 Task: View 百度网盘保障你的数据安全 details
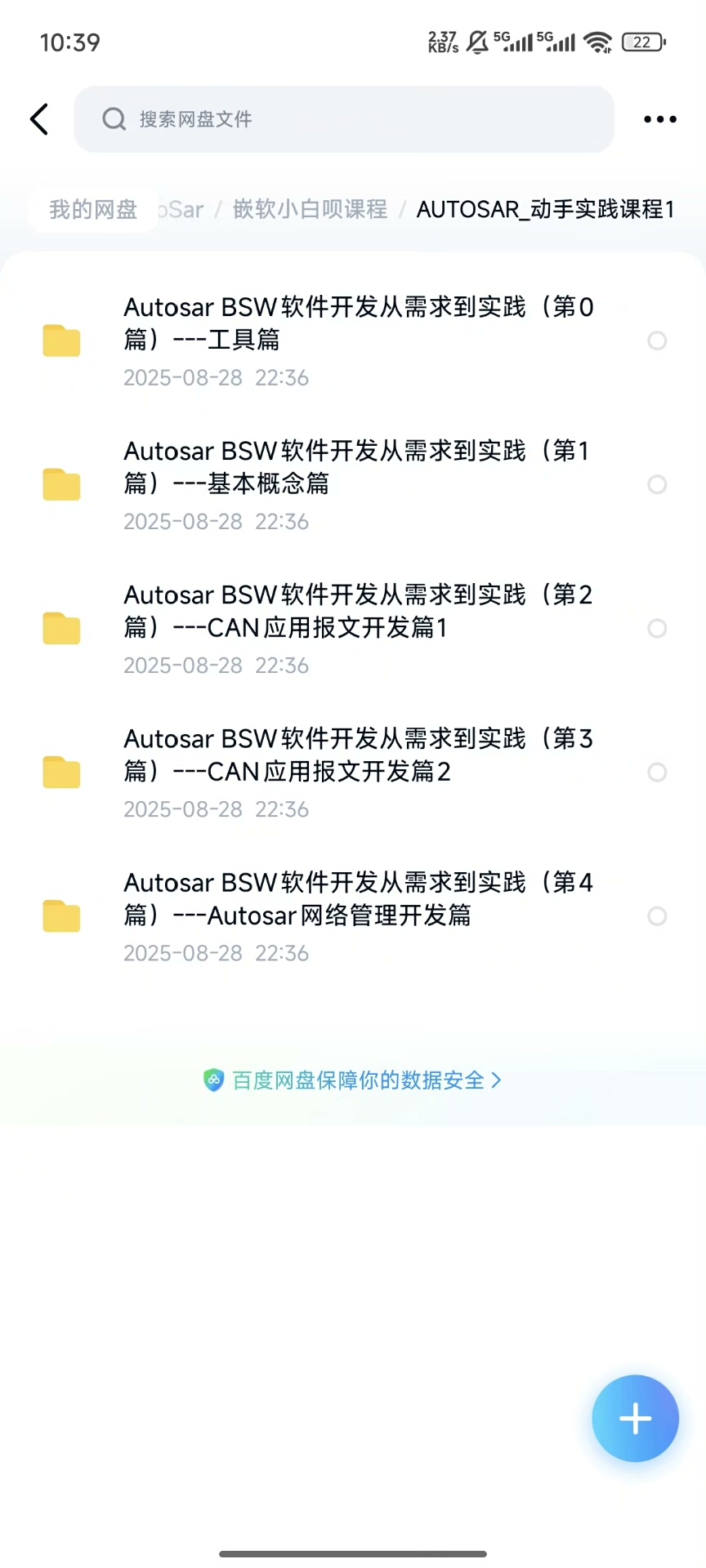tap(353, 1080)
